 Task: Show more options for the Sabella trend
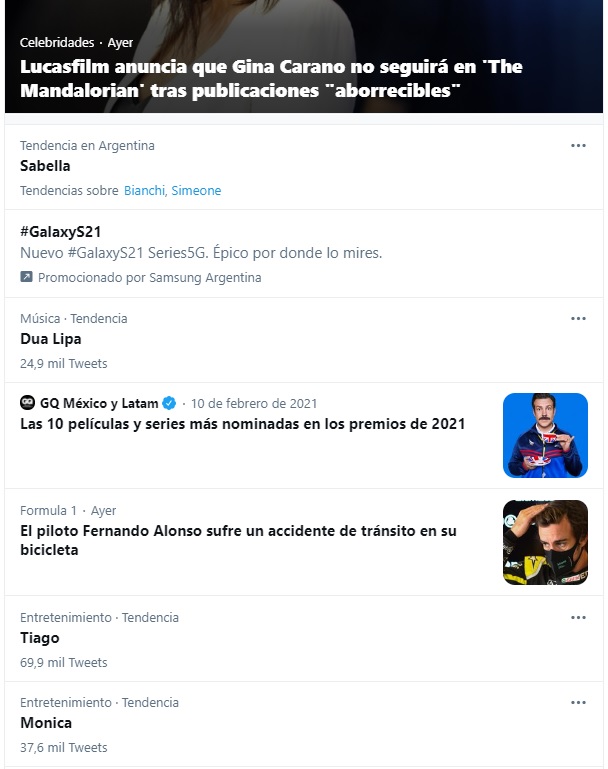tap(578, 146)
